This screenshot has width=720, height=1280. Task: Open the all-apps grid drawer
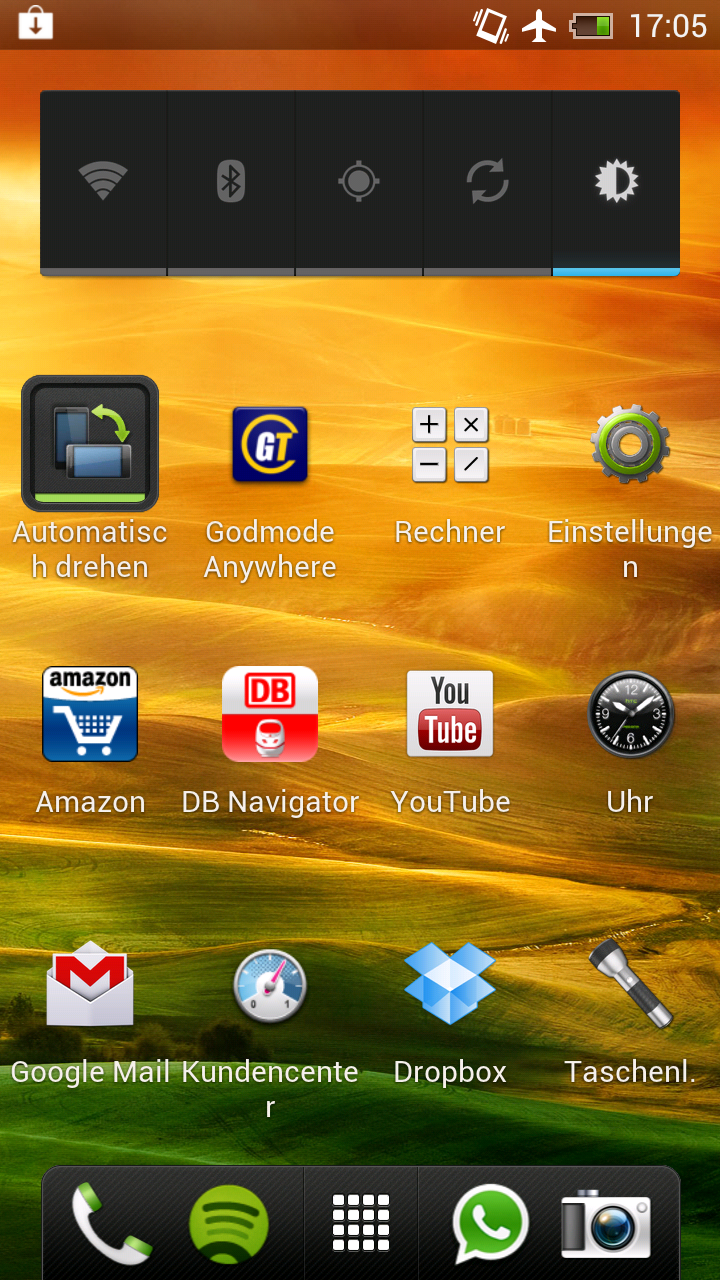point(361,1223)
